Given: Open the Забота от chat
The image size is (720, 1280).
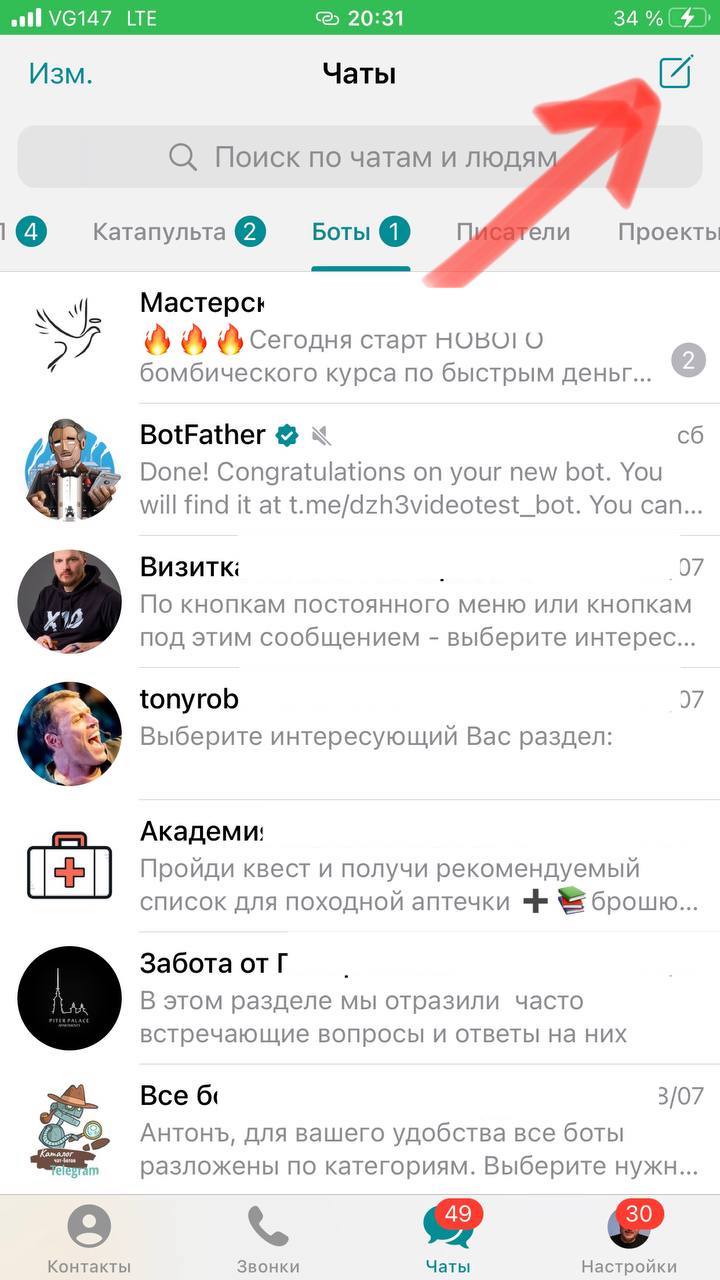Looking at the screenshot, I should pos(400,998).
